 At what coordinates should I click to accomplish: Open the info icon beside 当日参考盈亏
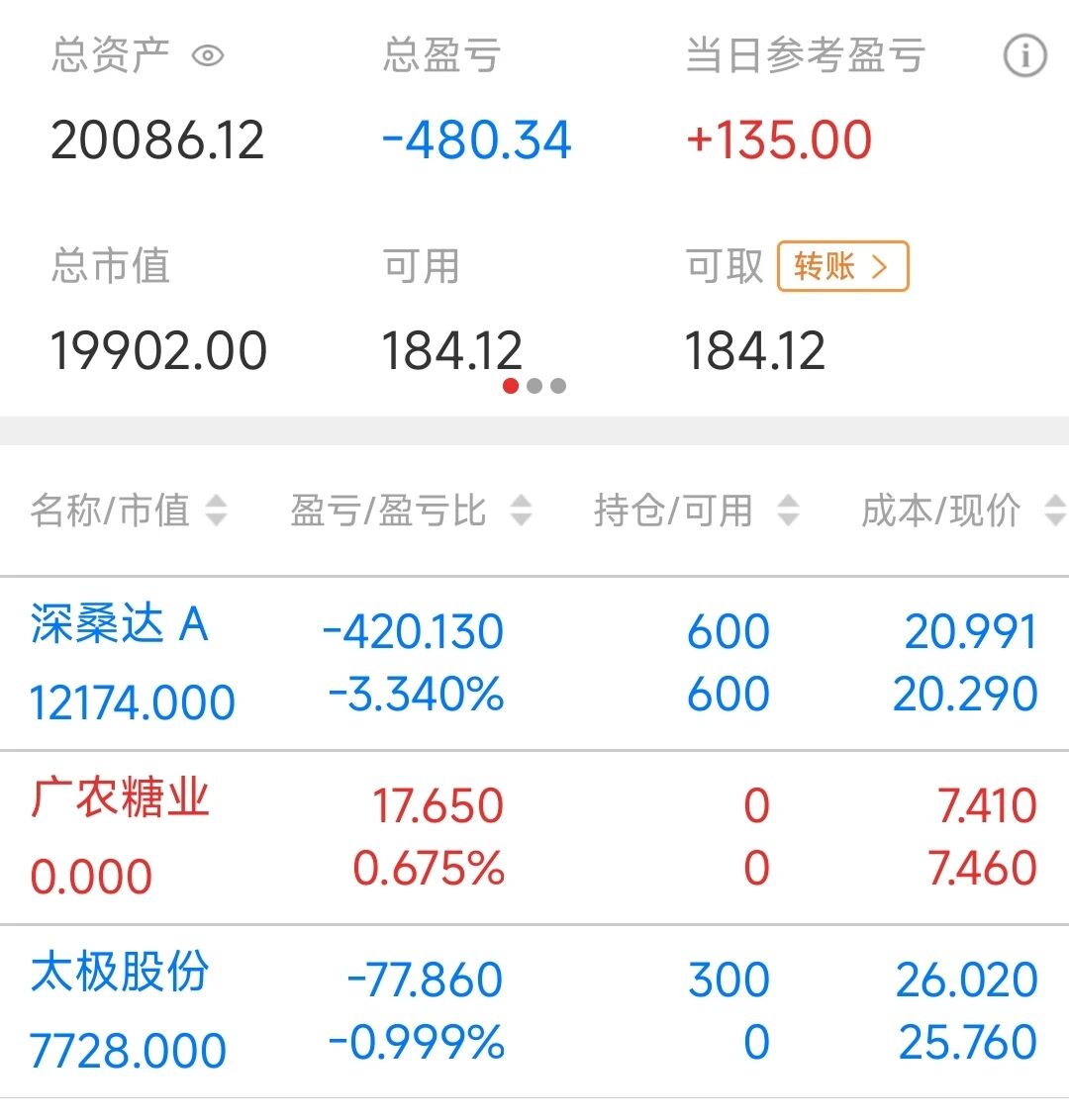click(1024, 55)
